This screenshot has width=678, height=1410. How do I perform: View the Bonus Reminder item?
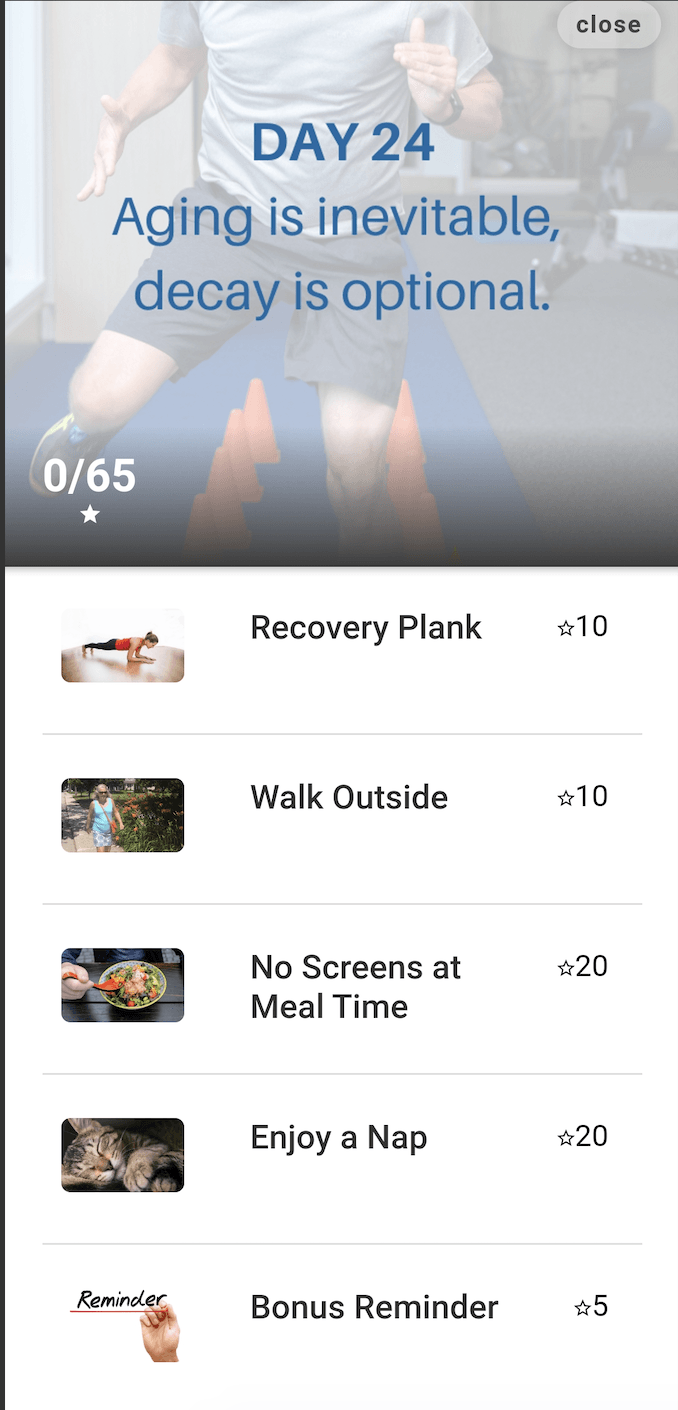373,1308
